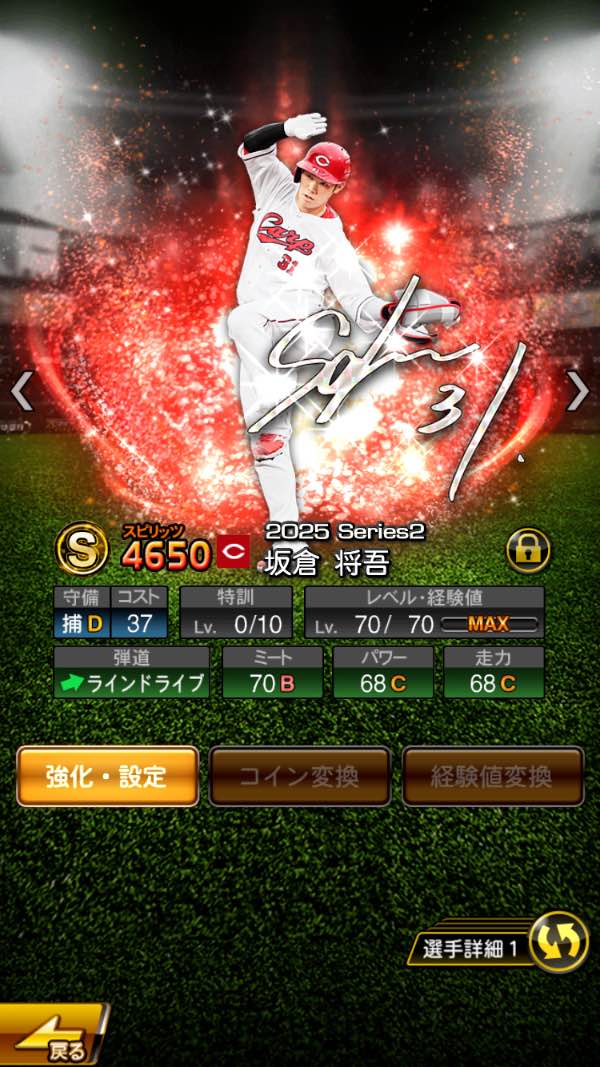Switch the 選手詳細 1 view
This screenshot has height=1067, width=600.
click(x=499, y=942)
